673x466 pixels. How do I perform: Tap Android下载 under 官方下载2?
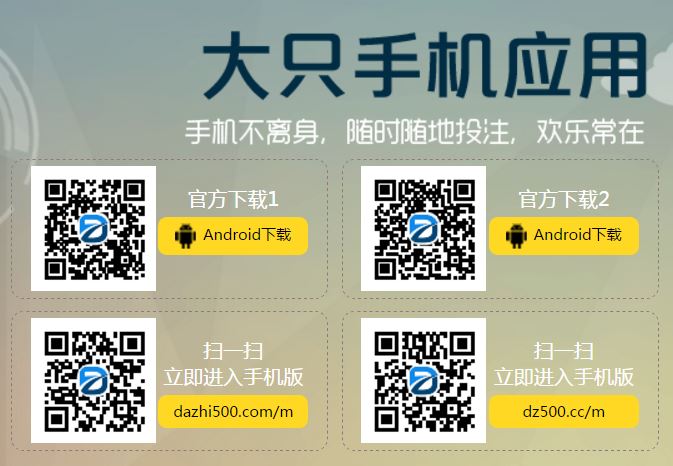[564, 236]
